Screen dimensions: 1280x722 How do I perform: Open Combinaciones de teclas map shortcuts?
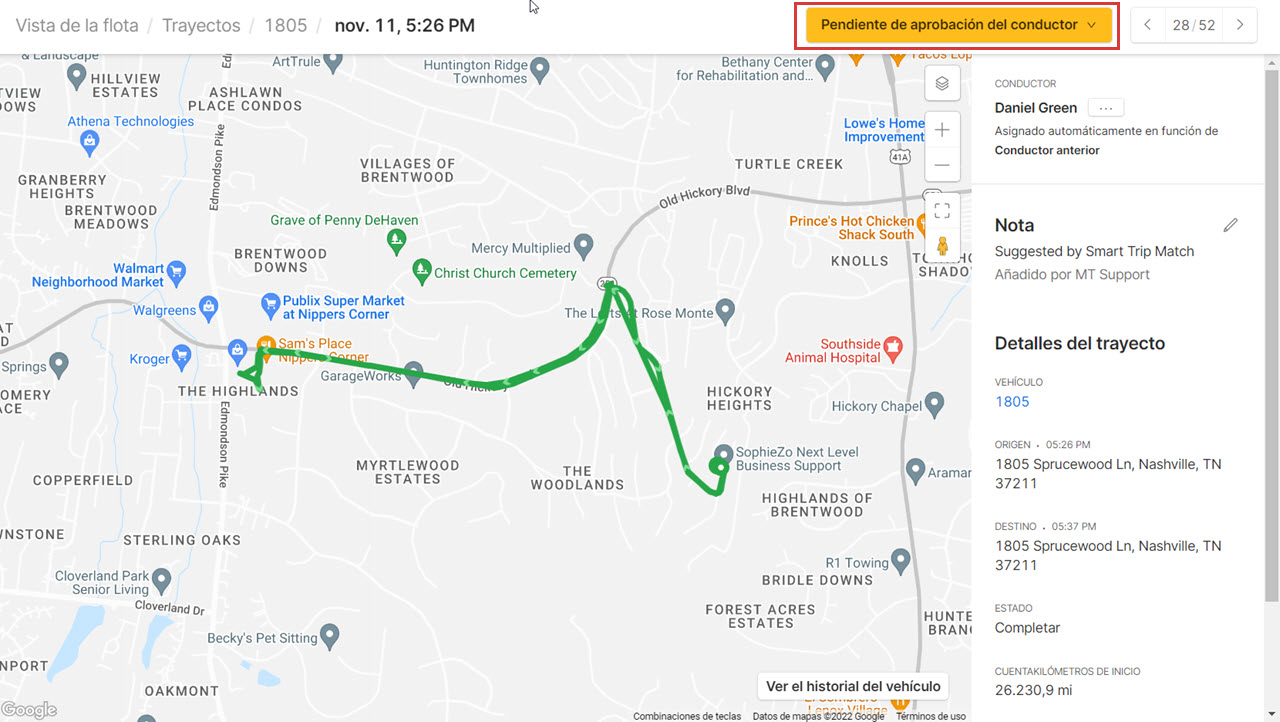click(x=687, y=716)
